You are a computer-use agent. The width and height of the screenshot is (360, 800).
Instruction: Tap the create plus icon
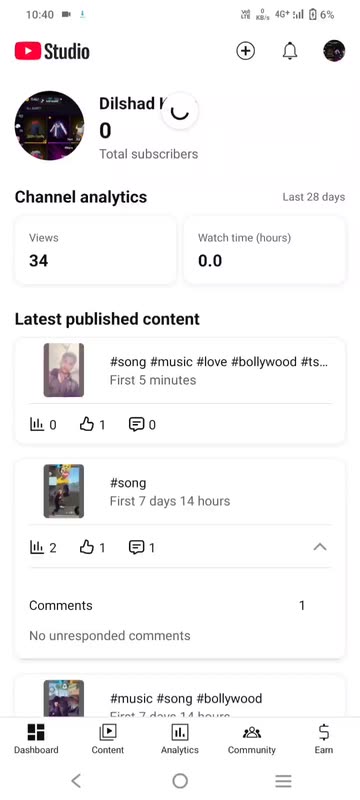(245, 51)
